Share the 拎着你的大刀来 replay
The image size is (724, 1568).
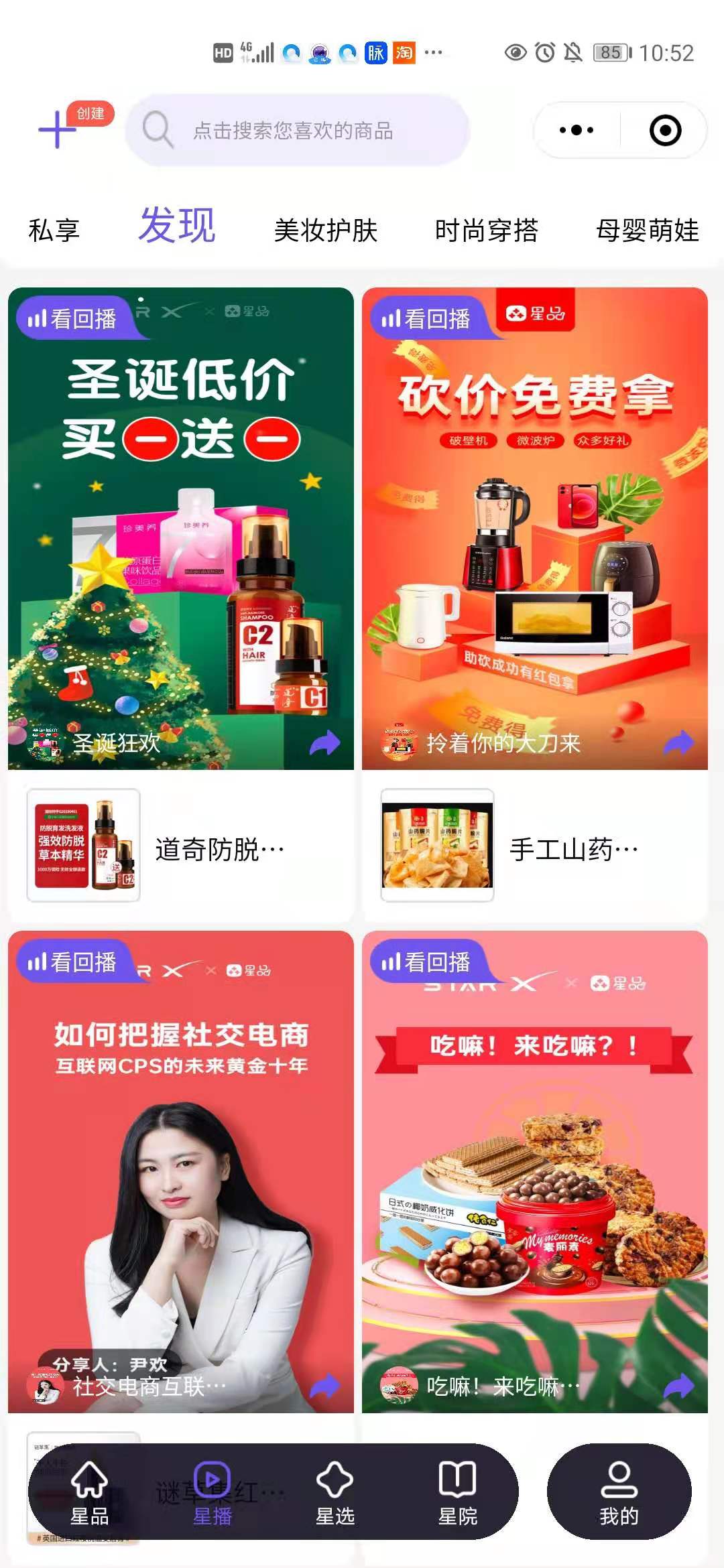[678, 743]
